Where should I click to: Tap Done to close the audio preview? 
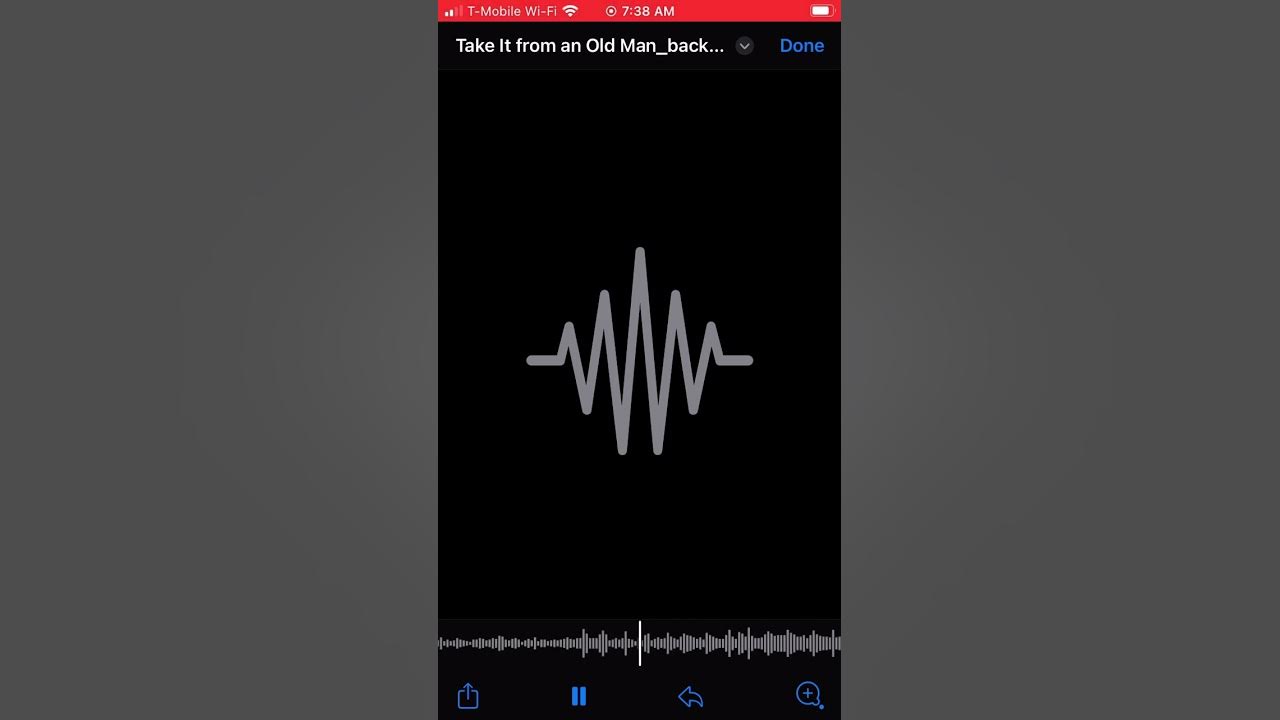(x=801, y=46)
